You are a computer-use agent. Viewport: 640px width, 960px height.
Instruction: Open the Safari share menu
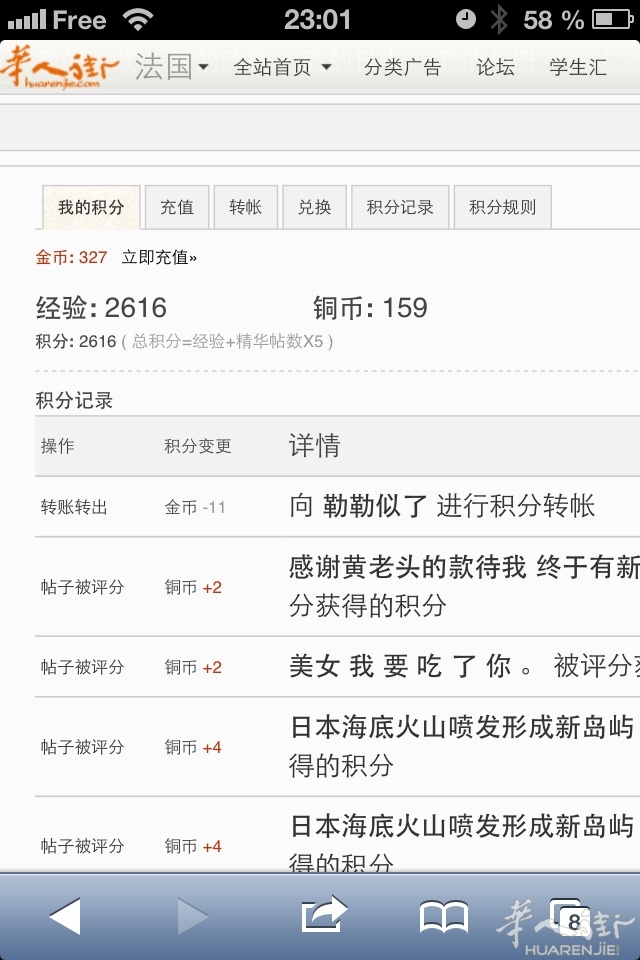pyautogui.click(x=324, y=915)
